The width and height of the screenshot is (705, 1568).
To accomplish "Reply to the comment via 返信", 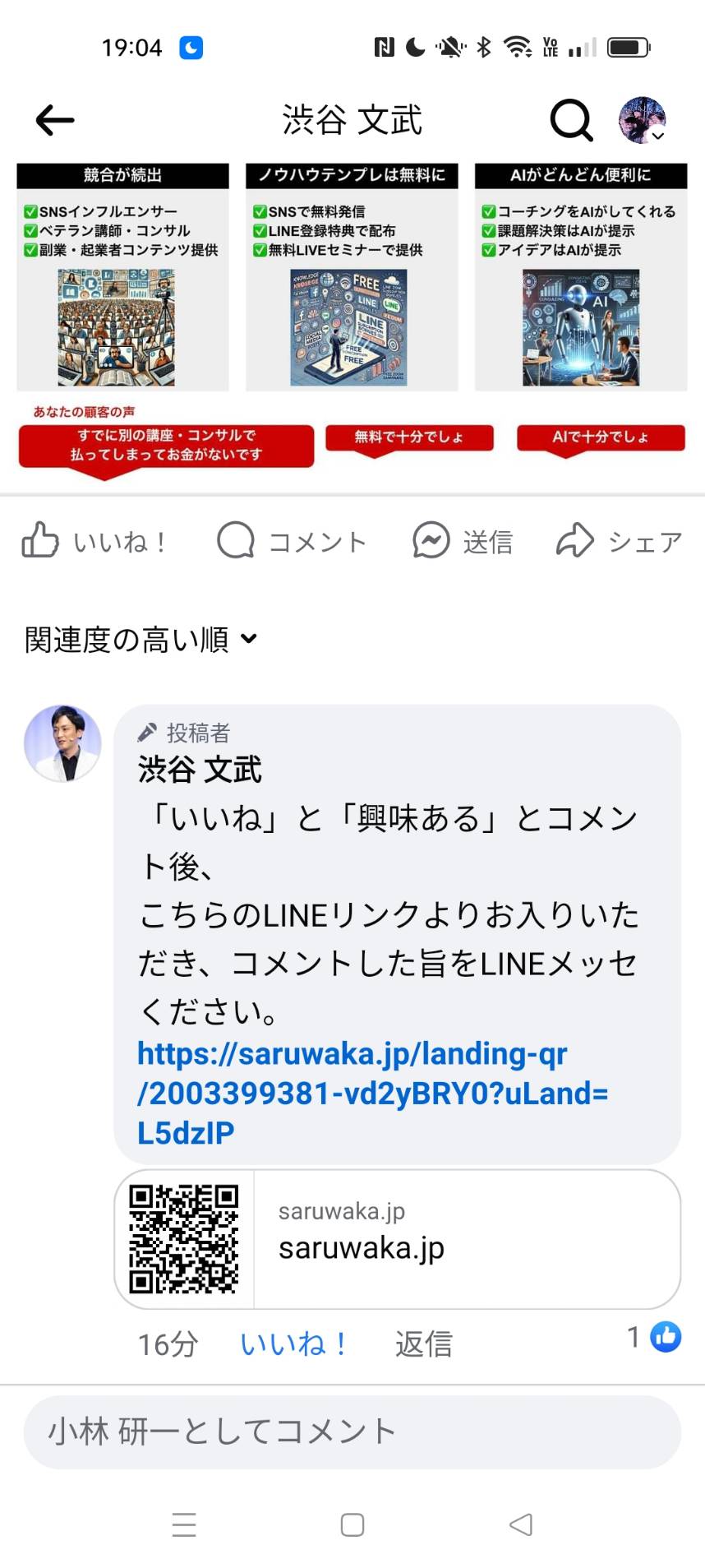I will pos(423,1344).
